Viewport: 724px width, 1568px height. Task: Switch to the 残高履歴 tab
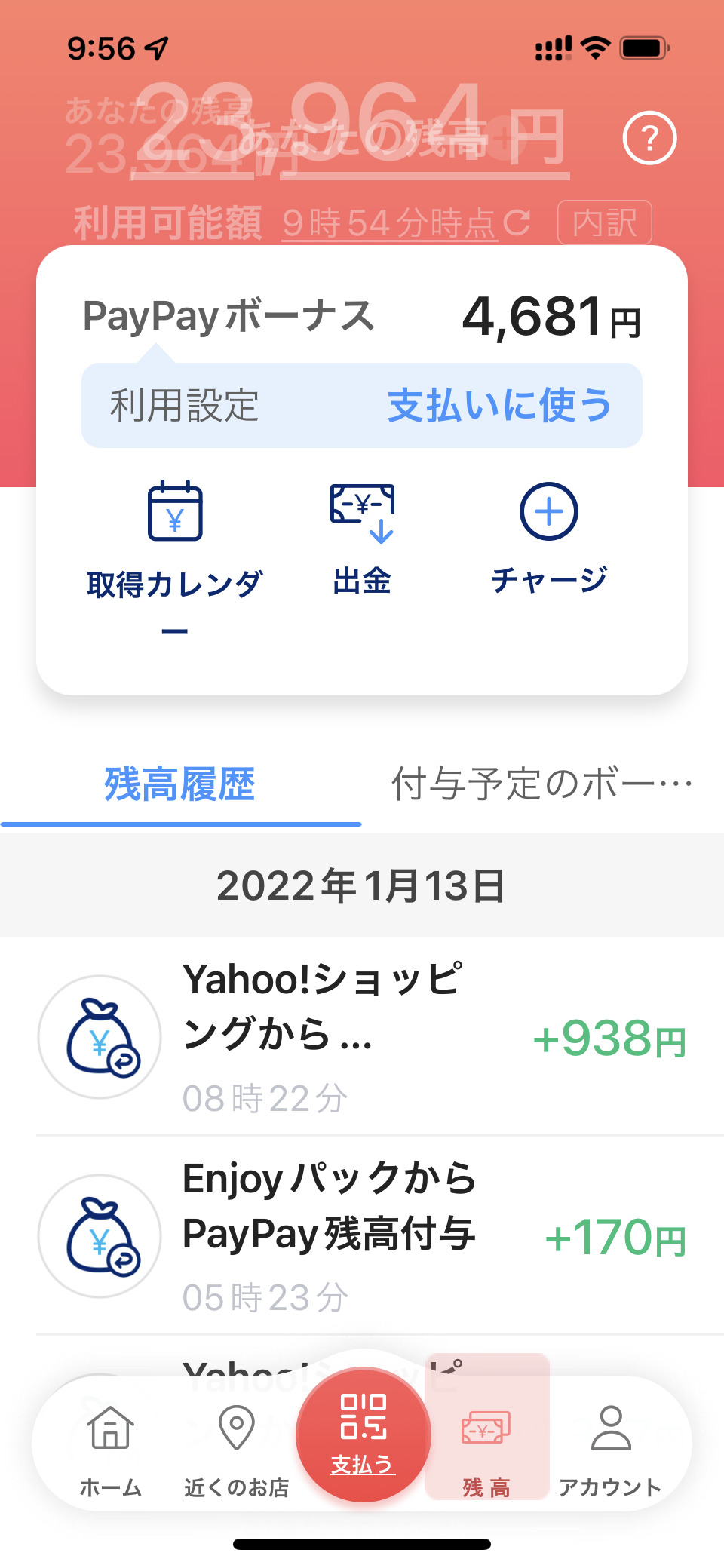point(179,785)
